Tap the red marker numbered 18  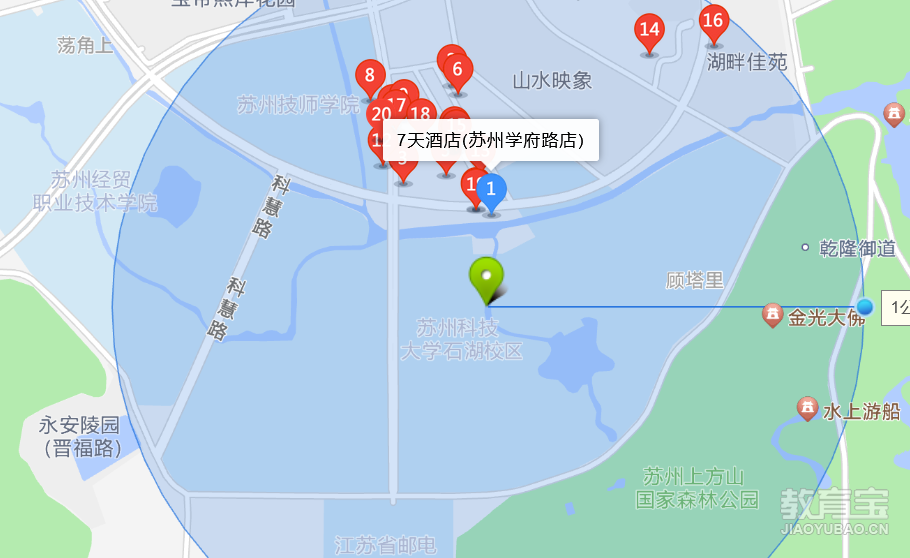click(421, 116)
